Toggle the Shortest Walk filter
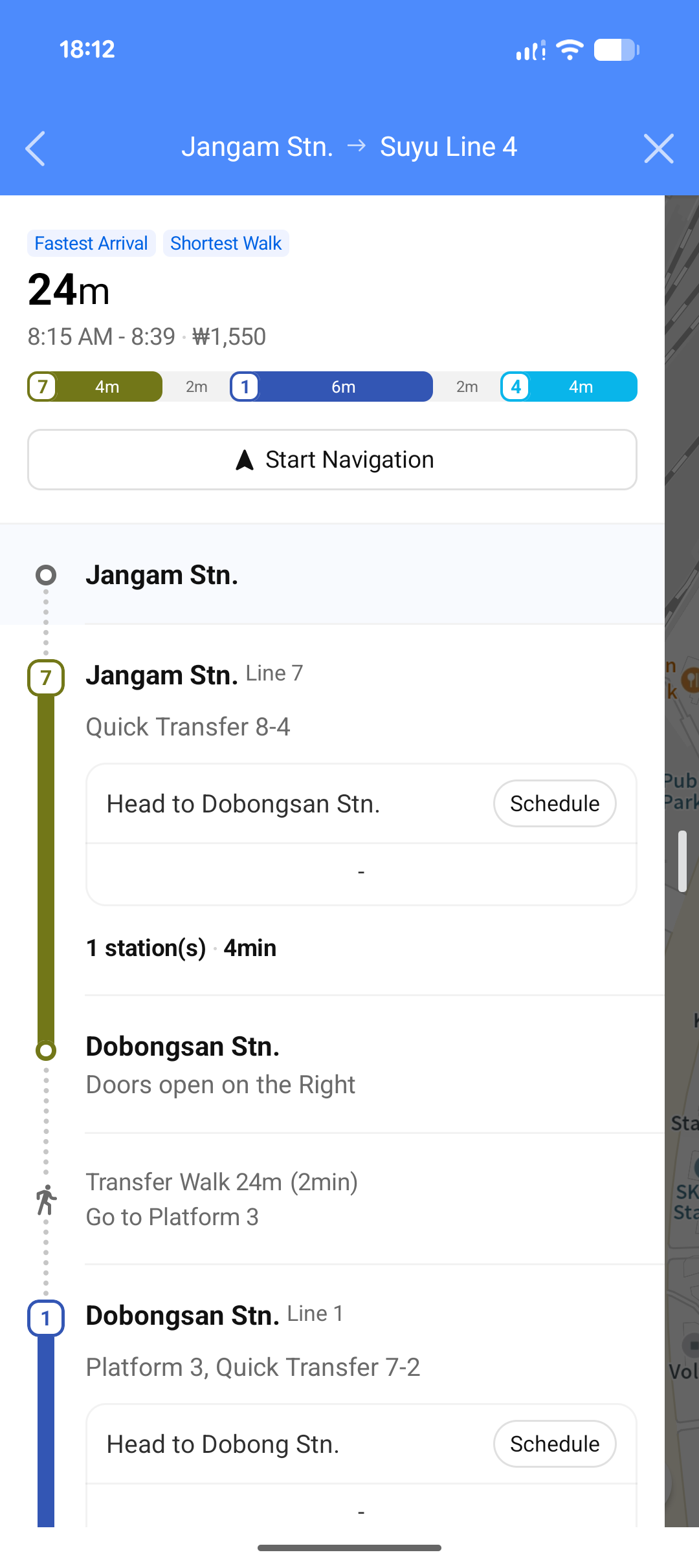Viewport: 699px width, 1568px height. pos(226,243)
